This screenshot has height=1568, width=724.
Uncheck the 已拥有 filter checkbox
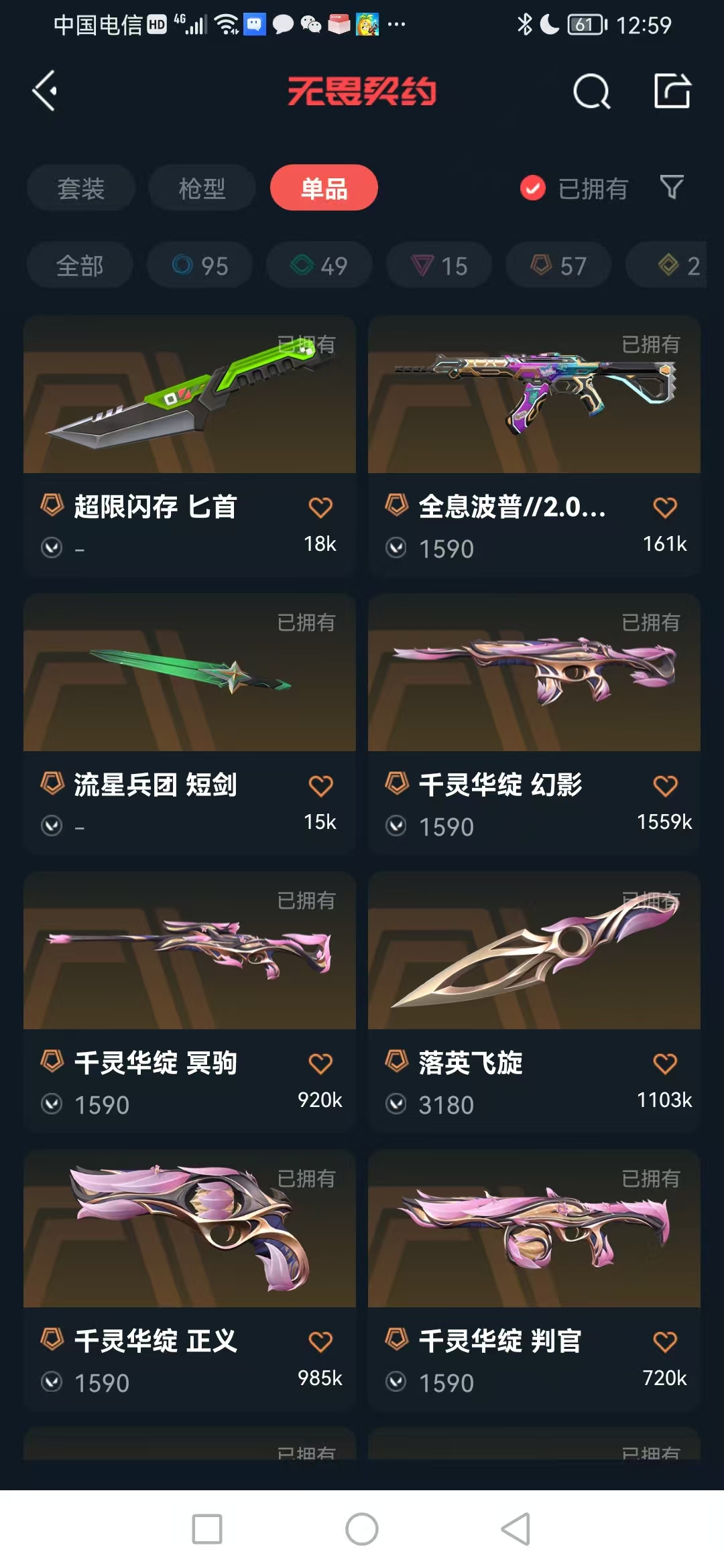(x=533, y=188)
